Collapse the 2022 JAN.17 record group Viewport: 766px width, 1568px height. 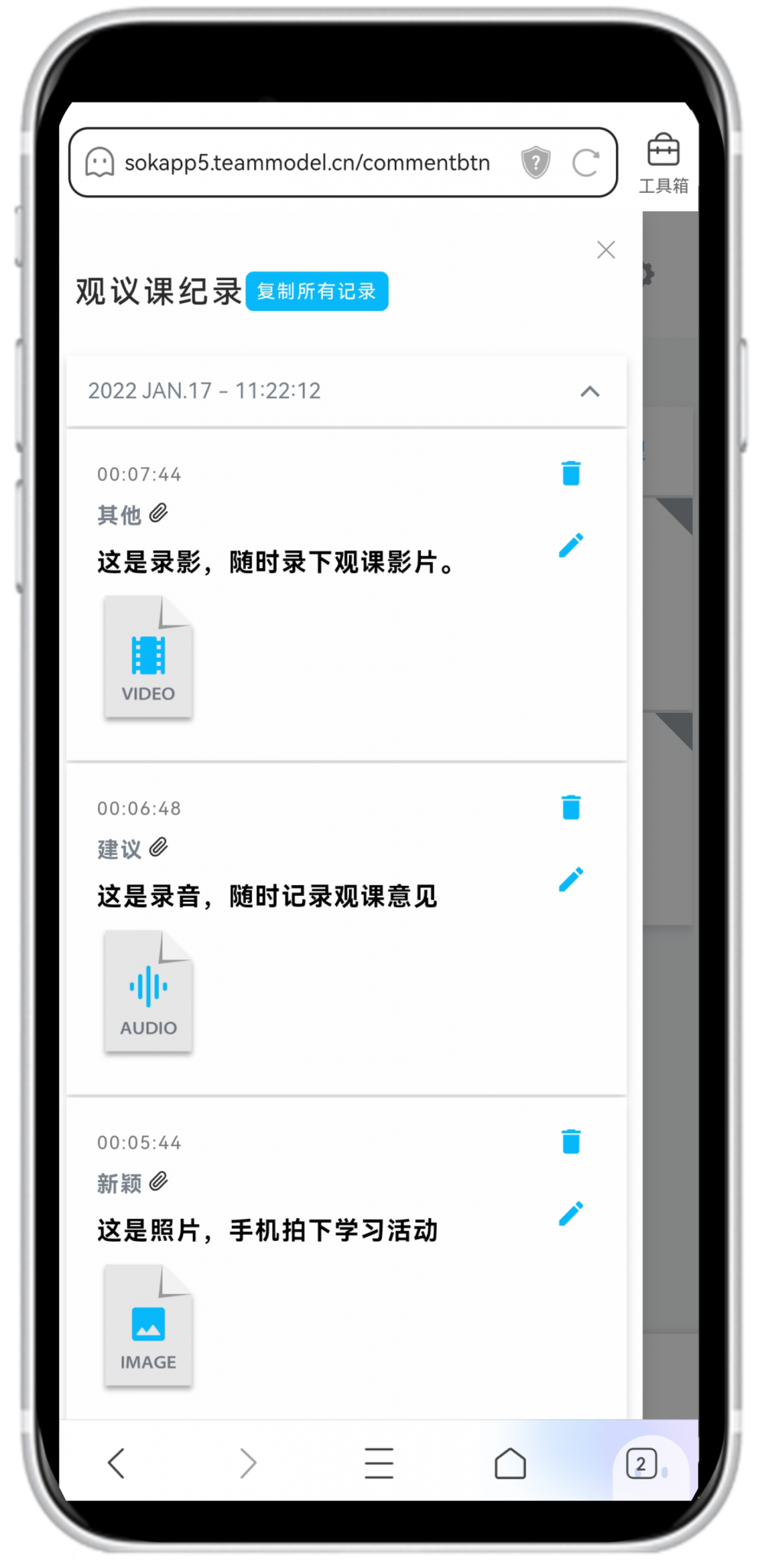(589, 391)
